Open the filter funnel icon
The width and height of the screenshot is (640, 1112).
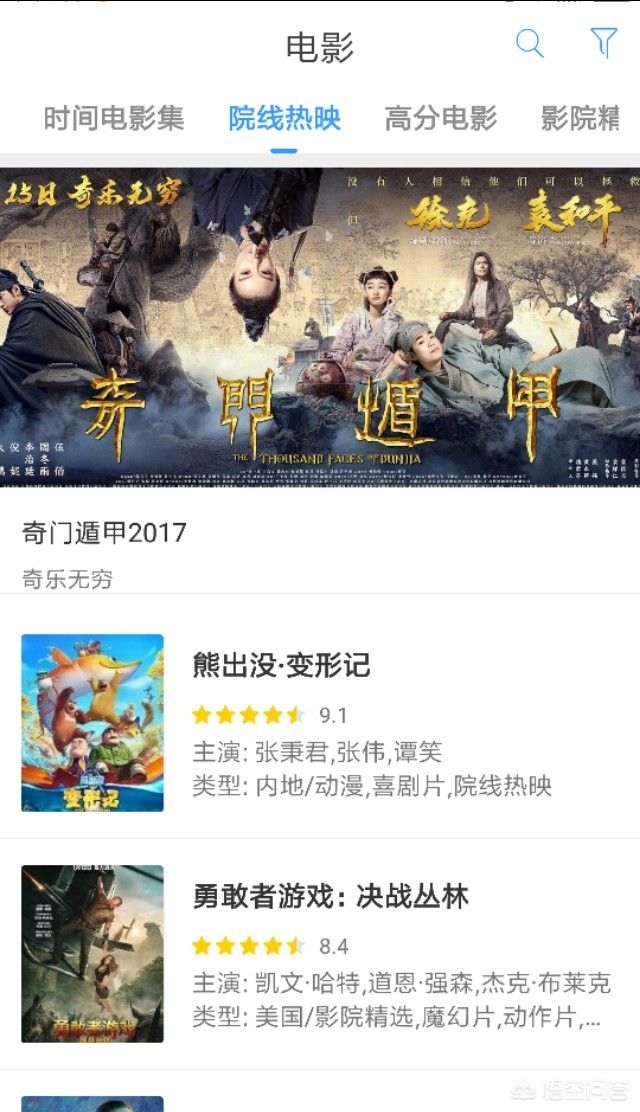pos(603,43)
